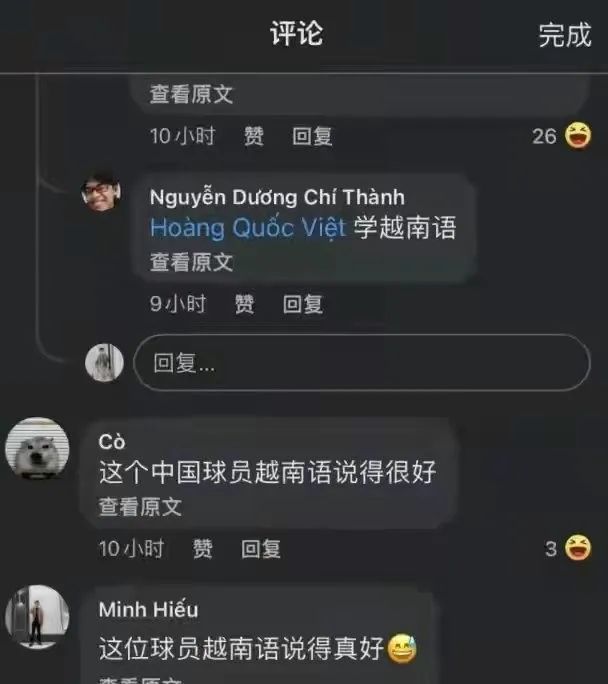The width and height of the screenshot is (608, 684).
Task: View the 26 reactions on the top comment
Action: point(562,136)
